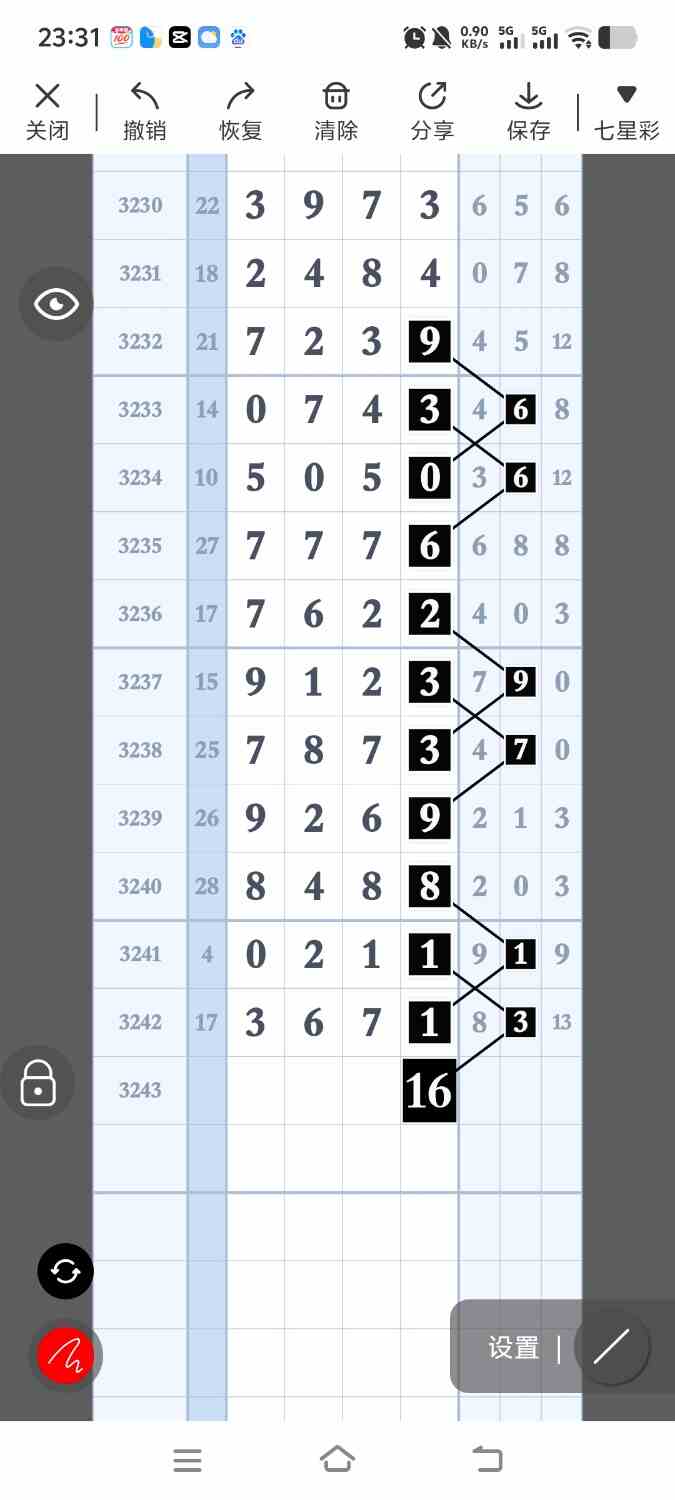Screen dimensions: 675x1500
Task: Save the chart image
Action: point(528,111)
